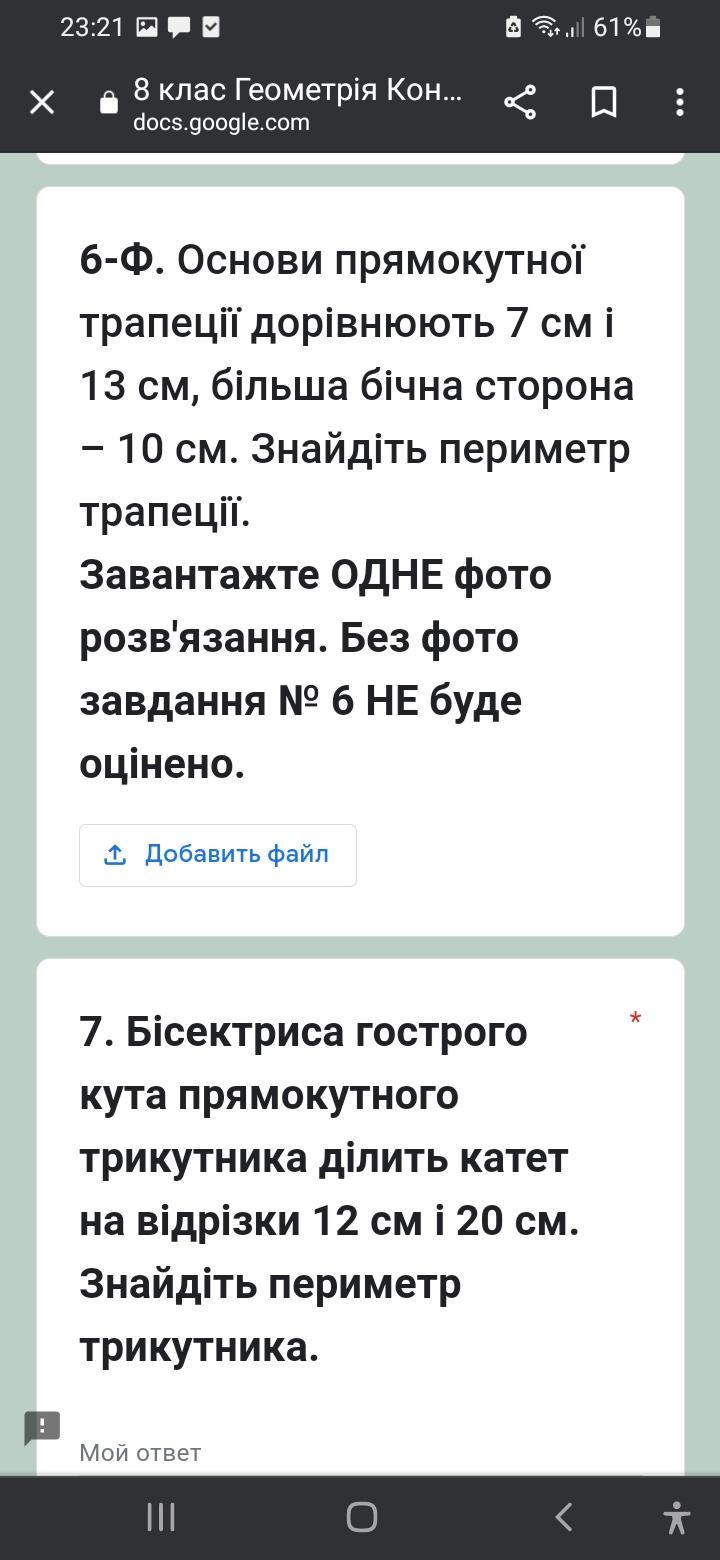View site info via the lock icon
Image resolution: width=720 pixels, height=1560 pixels.
pos(109,103)
